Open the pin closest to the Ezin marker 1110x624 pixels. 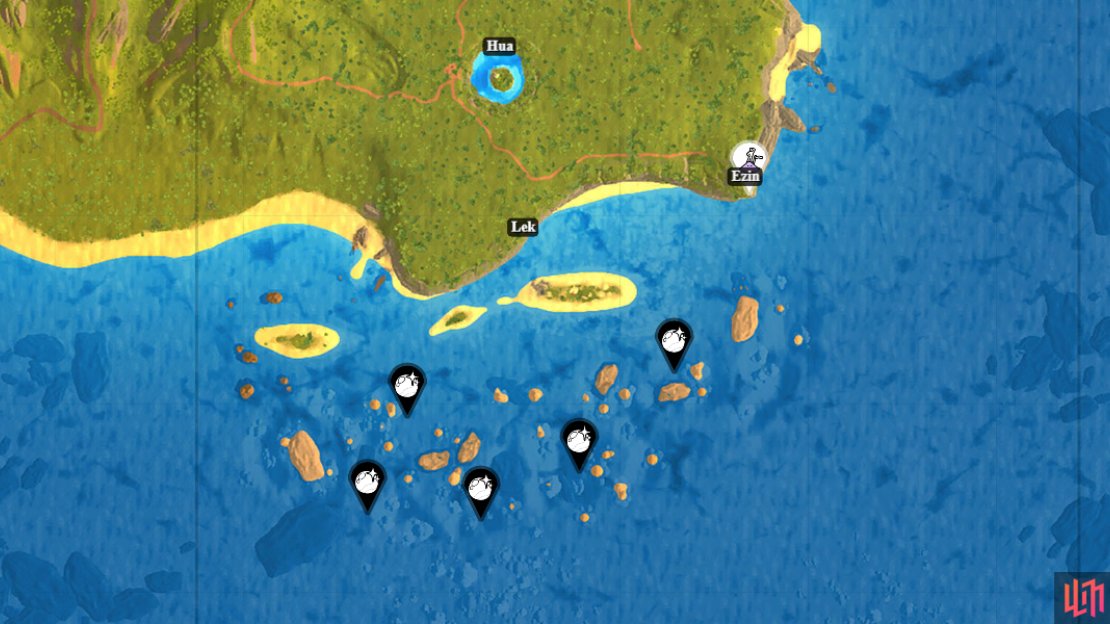pos(674,339)
